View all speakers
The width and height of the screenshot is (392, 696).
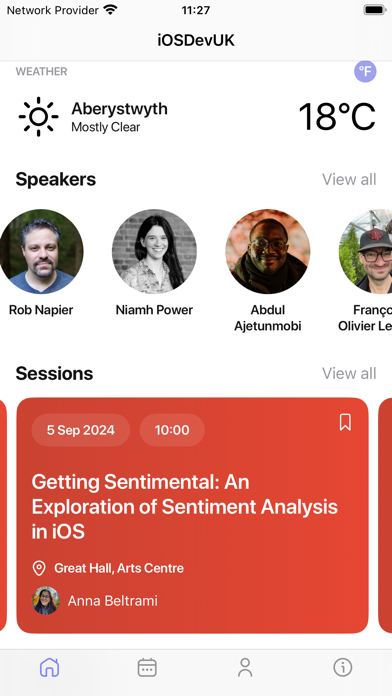click(x=349, y=179)
